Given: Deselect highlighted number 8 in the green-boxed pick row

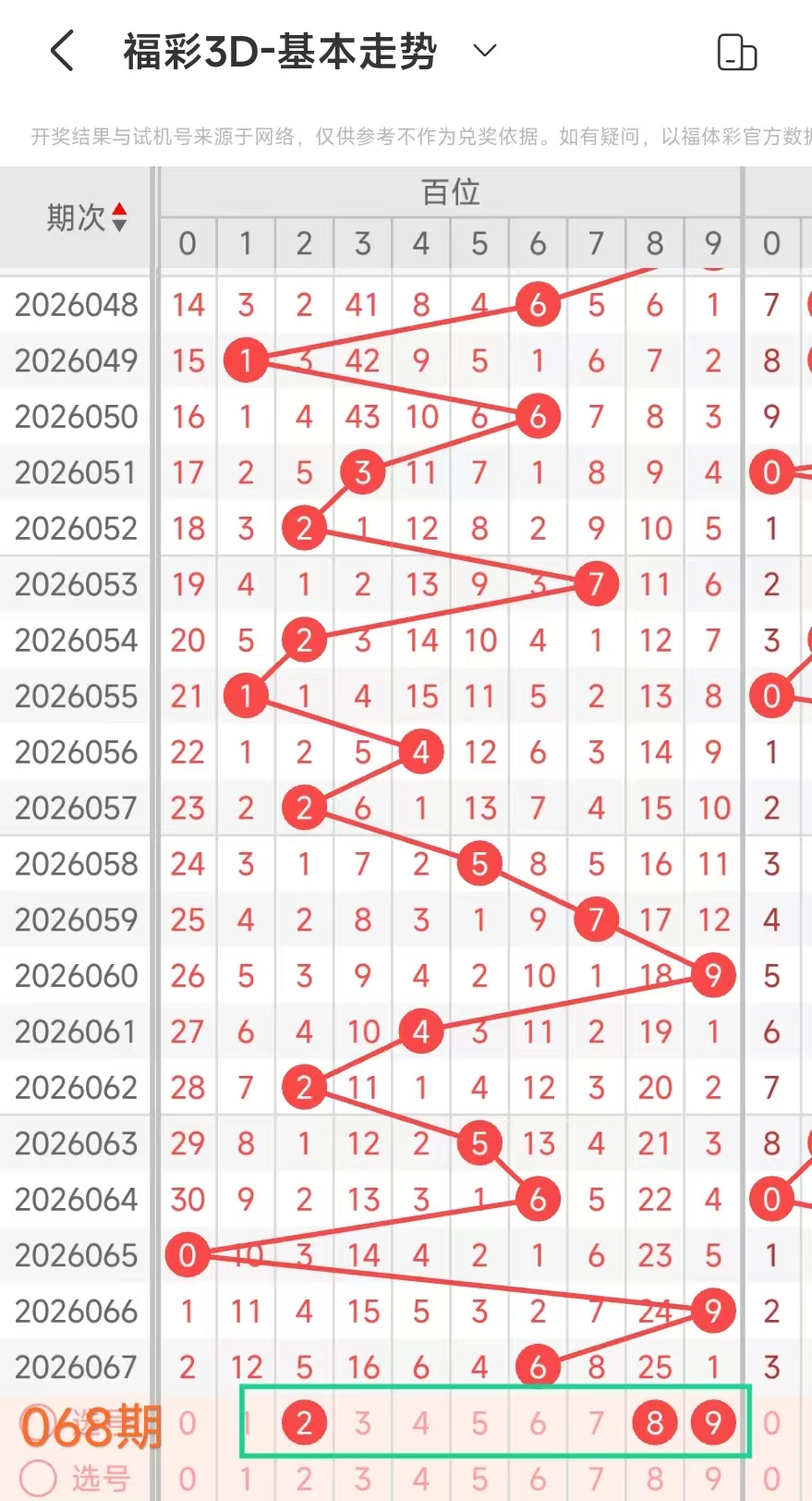Looking at the screenshot, I should pyautogui.click(x=654, y=1422).
